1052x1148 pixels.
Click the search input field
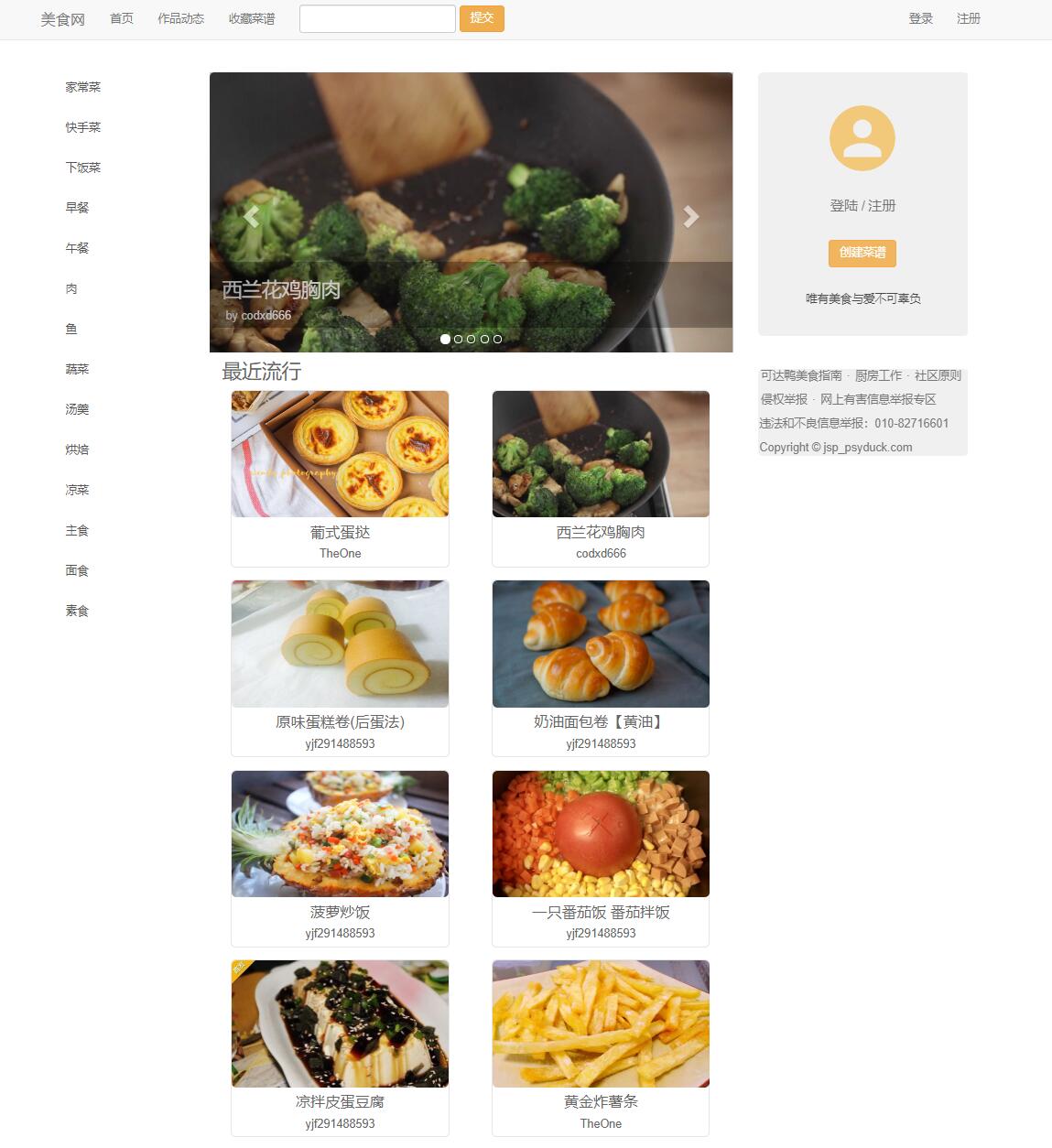pos(377,18)
